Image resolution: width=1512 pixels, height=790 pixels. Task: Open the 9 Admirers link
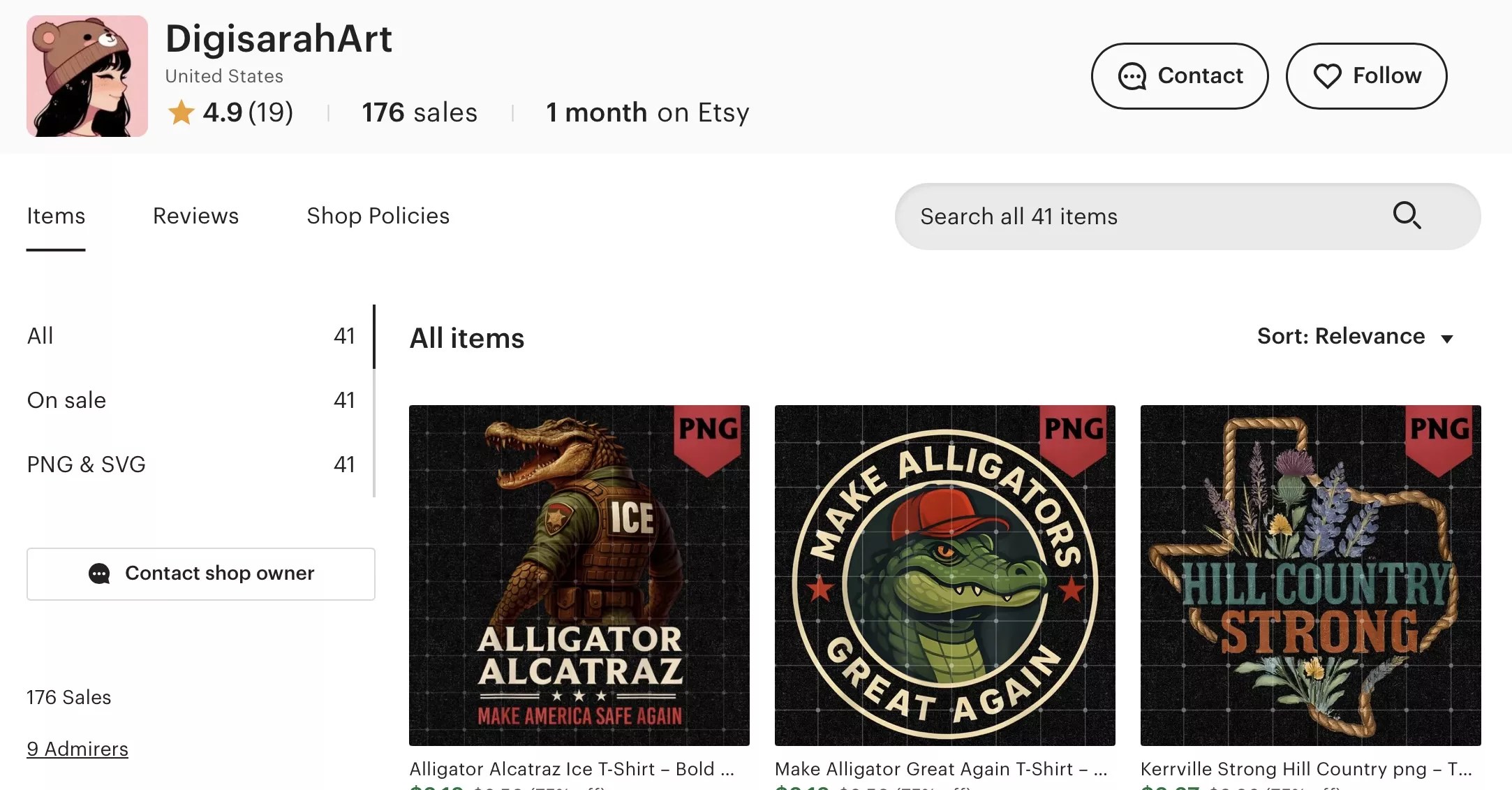pos(77,749)
